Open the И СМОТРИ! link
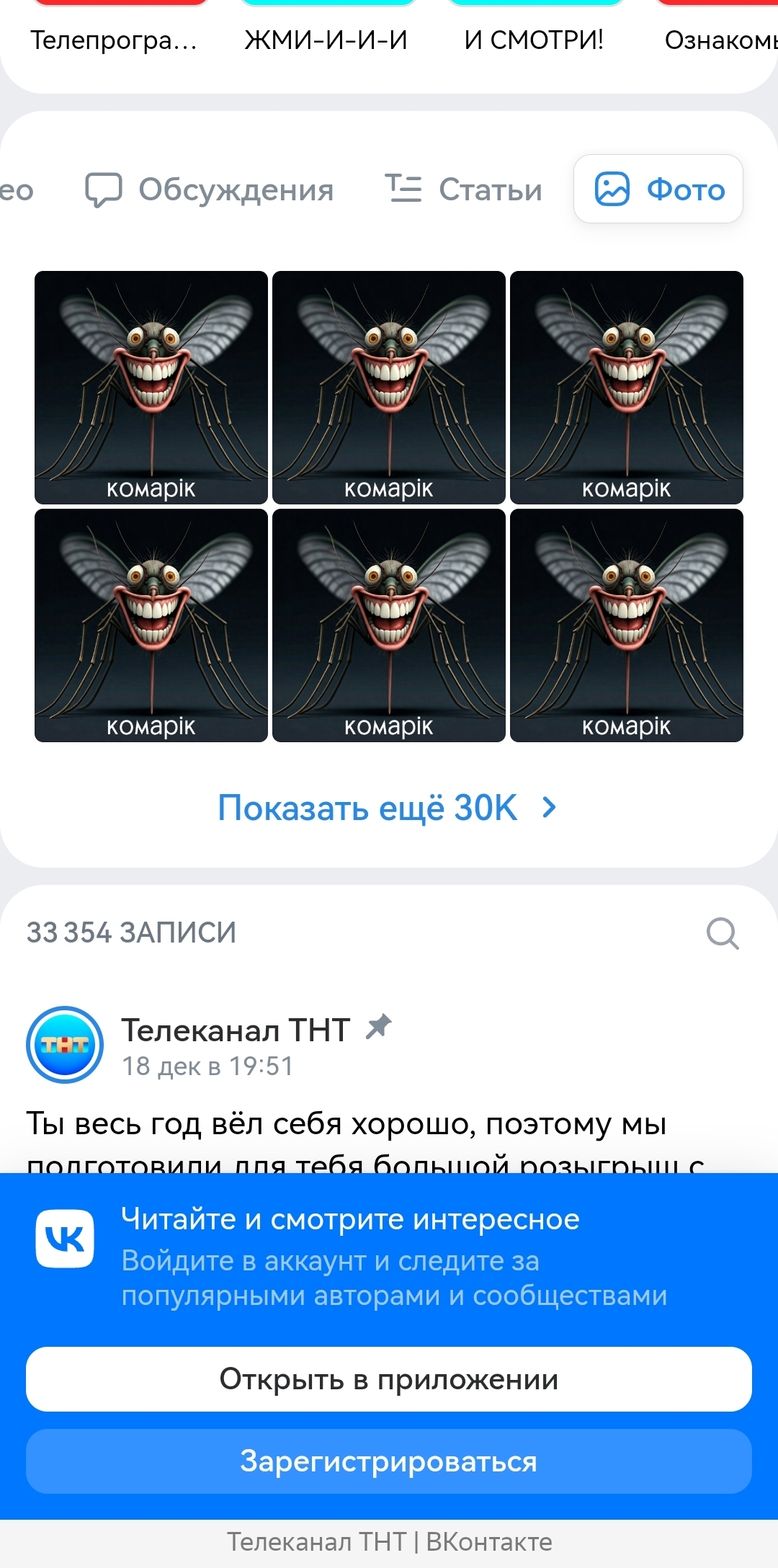The image size is (778, 1568). 534,40
